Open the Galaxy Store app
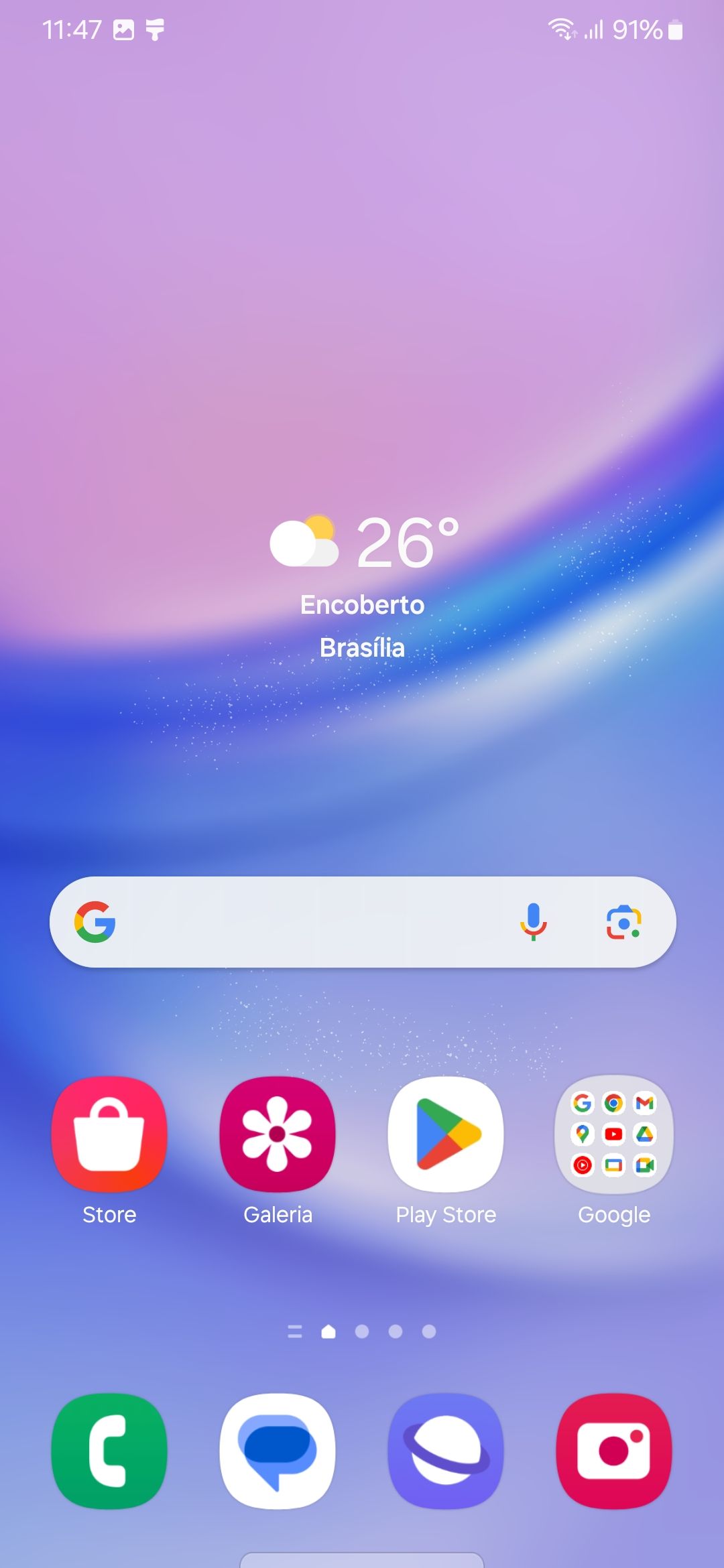This screenshot has height=1568, width=724. [109, 1134]
